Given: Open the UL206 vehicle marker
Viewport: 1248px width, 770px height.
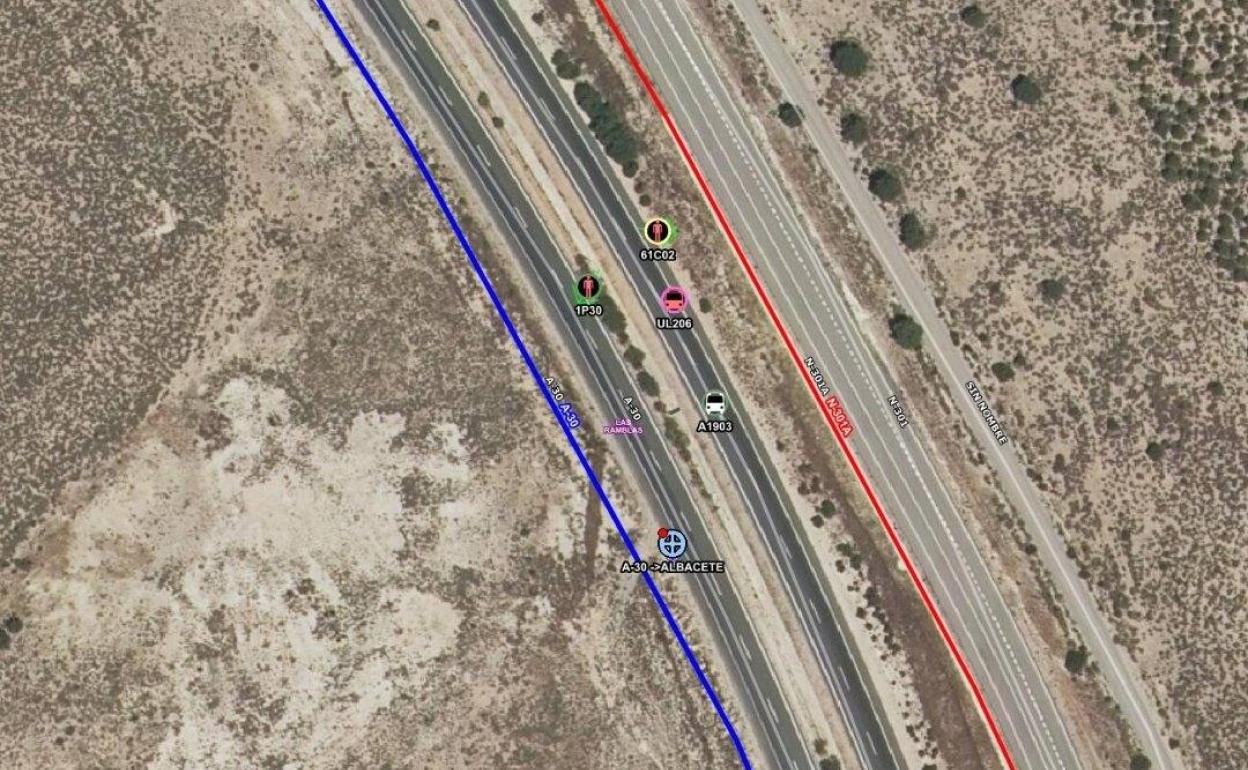Looking at the screenshot, I should pos(674,299).
